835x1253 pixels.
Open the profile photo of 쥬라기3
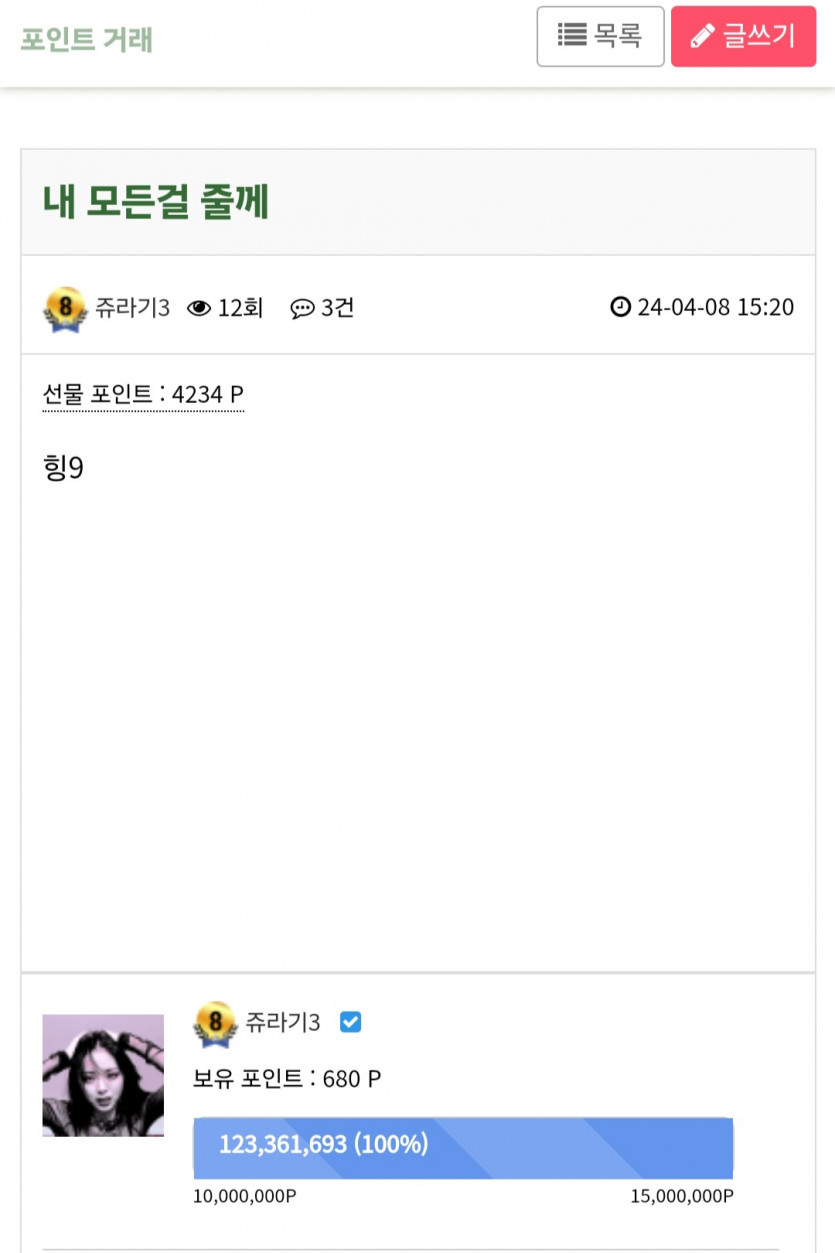click(x=103, y=1076)
